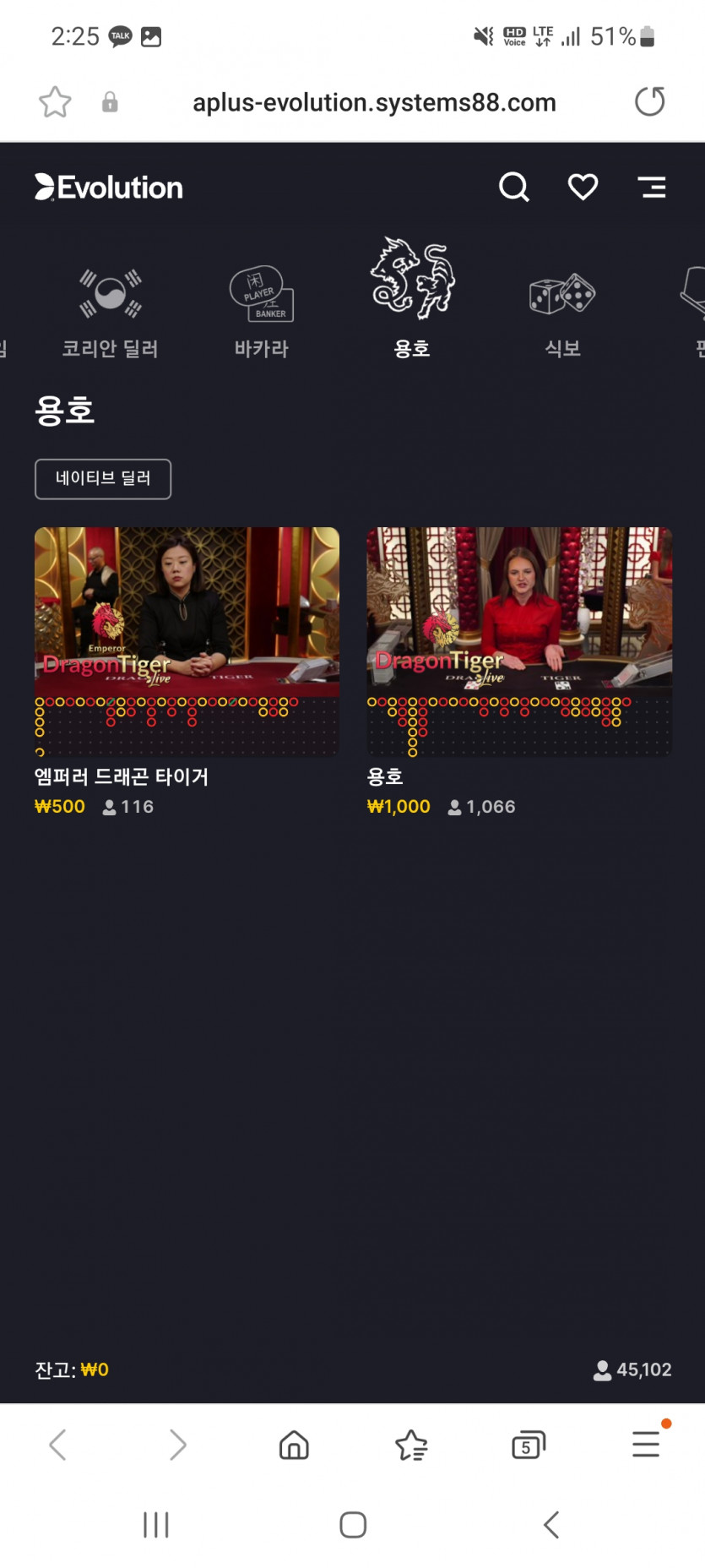The width and height of the screenshot is (705, 1568).
Task: Bookmark this page with the star icon
Action: click(x=55, y=102)
